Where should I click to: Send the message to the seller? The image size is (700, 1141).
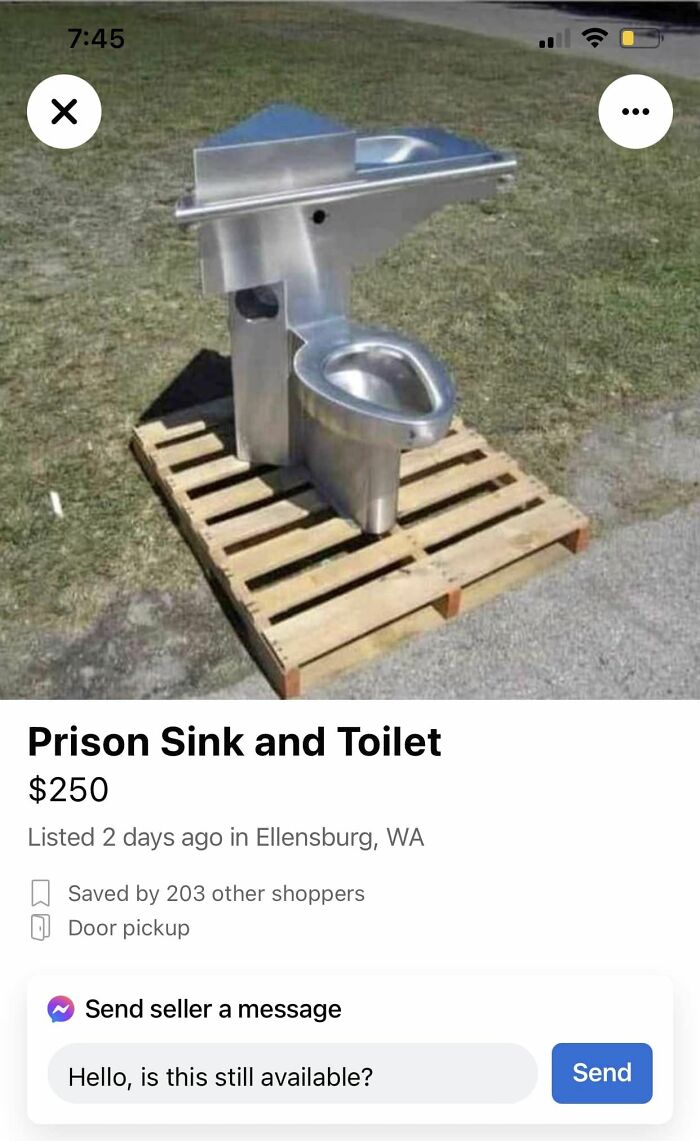tap(601, 1073)
